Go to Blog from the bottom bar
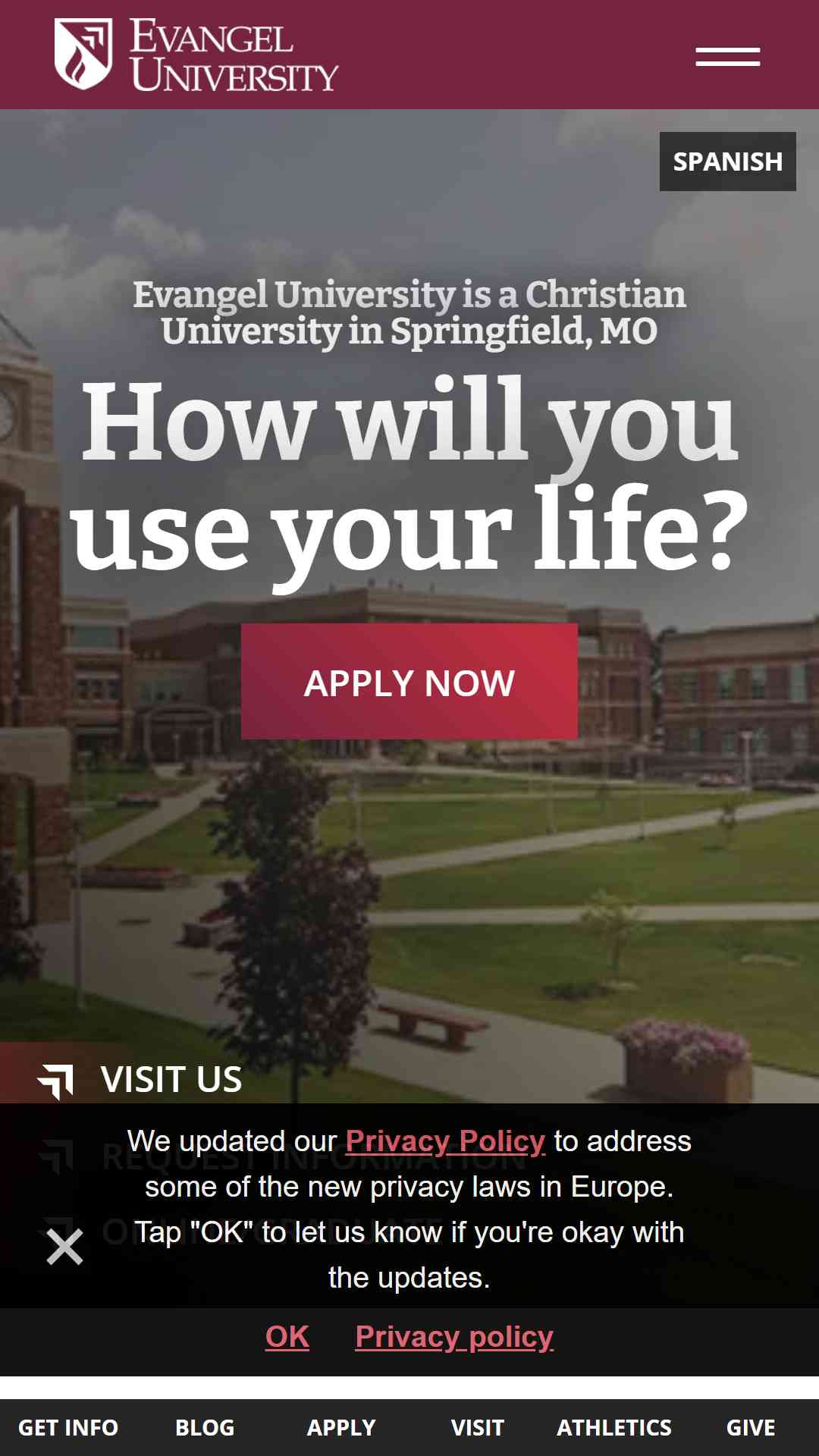The image size is (819, 1456). coord(205,1428)
